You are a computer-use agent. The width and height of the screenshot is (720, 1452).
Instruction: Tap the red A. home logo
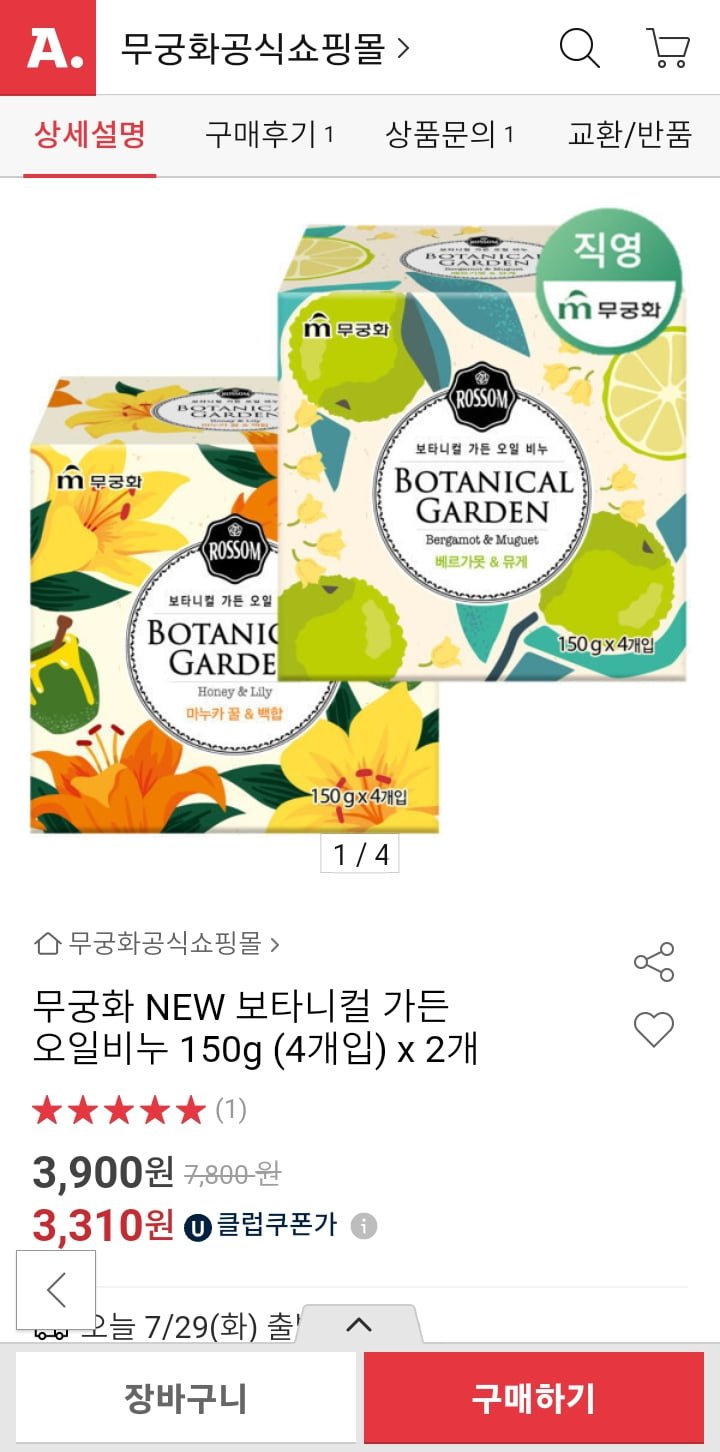[47, 47]
